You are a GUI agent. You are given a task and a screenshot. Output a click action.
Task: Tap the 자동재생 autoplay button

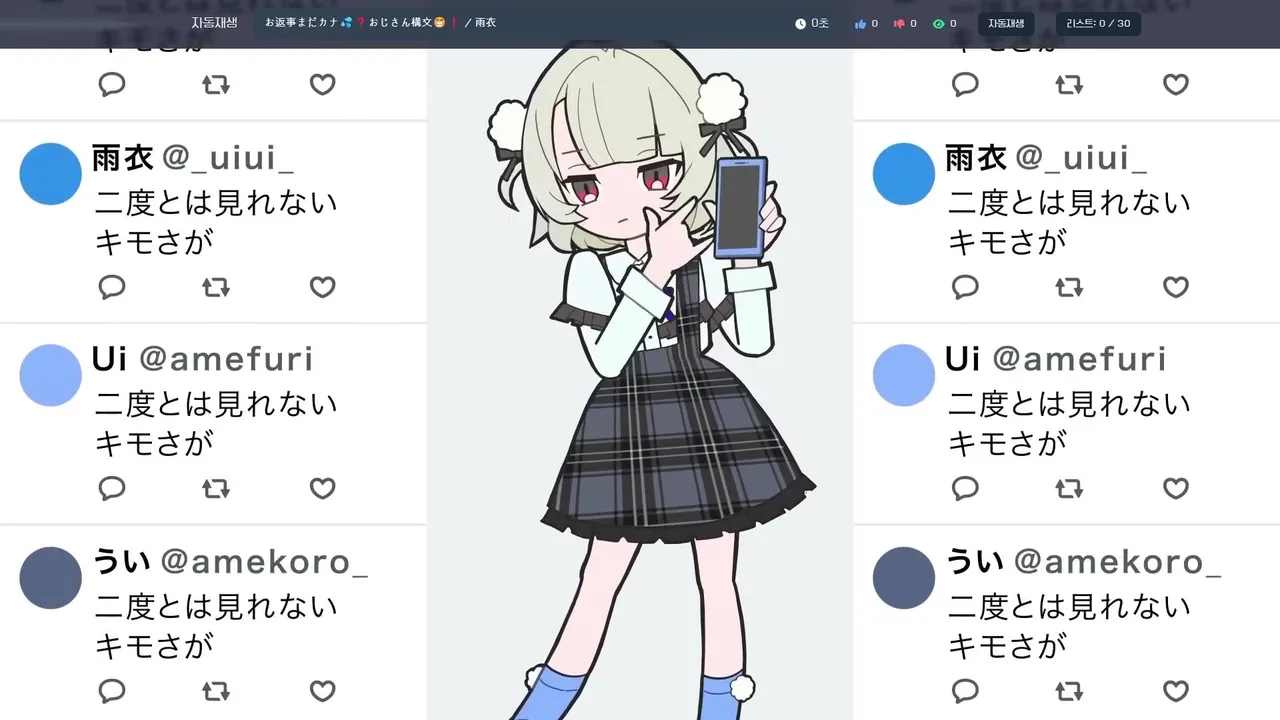(1006, 23)
